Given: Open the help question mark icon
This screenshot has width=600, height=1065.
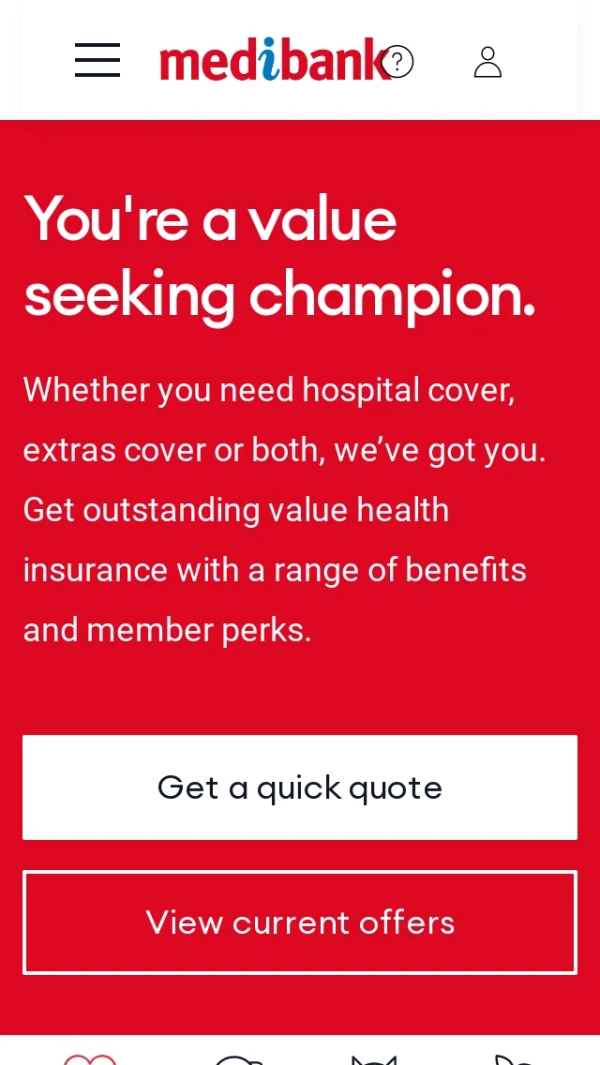Looking at the screenshot, I should 399,62.
